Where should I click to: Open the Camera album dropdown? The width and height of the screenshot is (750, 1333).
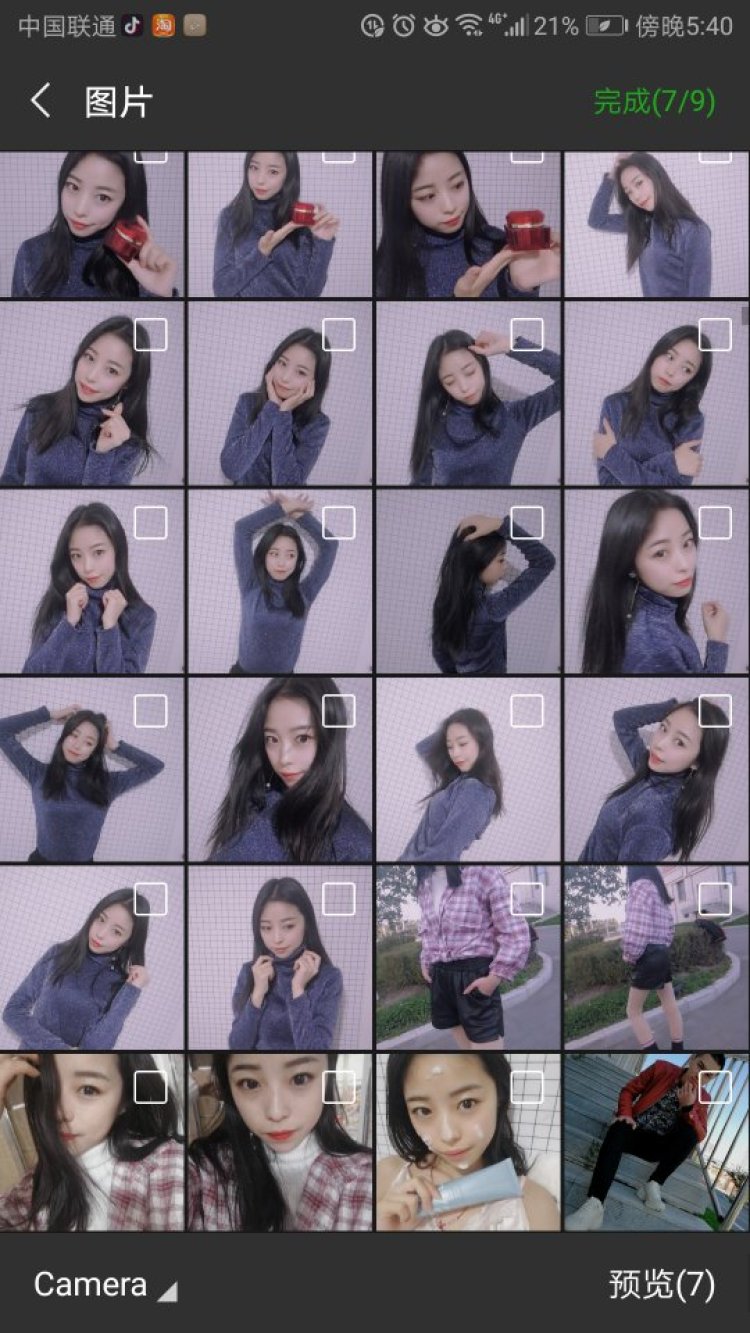(x=104, y=1285)
